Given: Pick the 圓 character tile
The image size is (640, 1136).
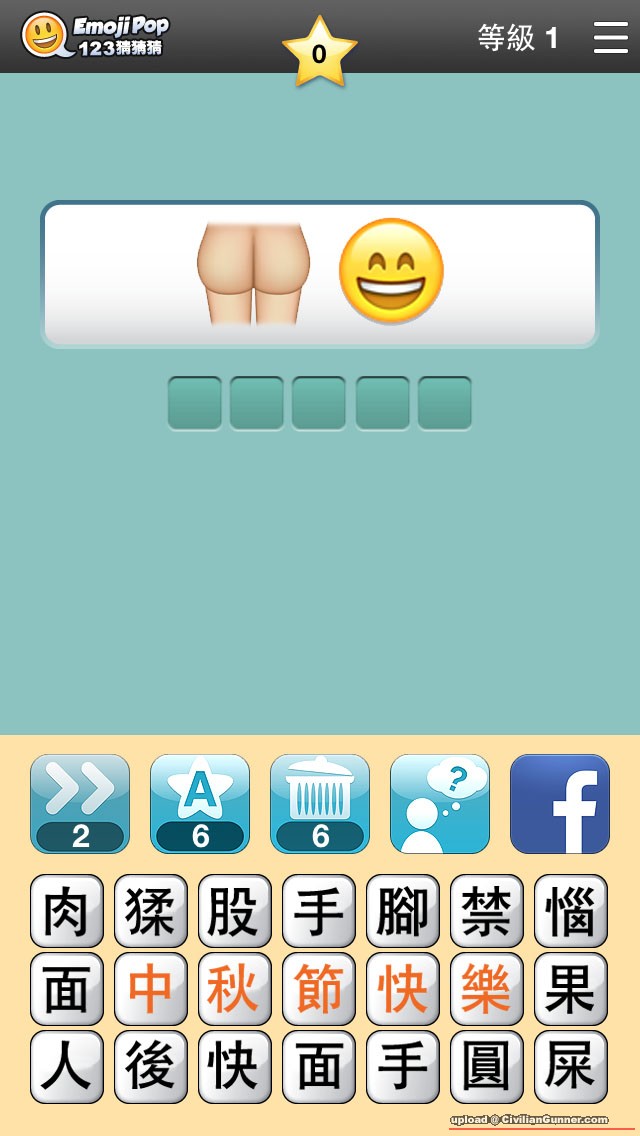Looking at the screenshot, I should coord(487,1067).
